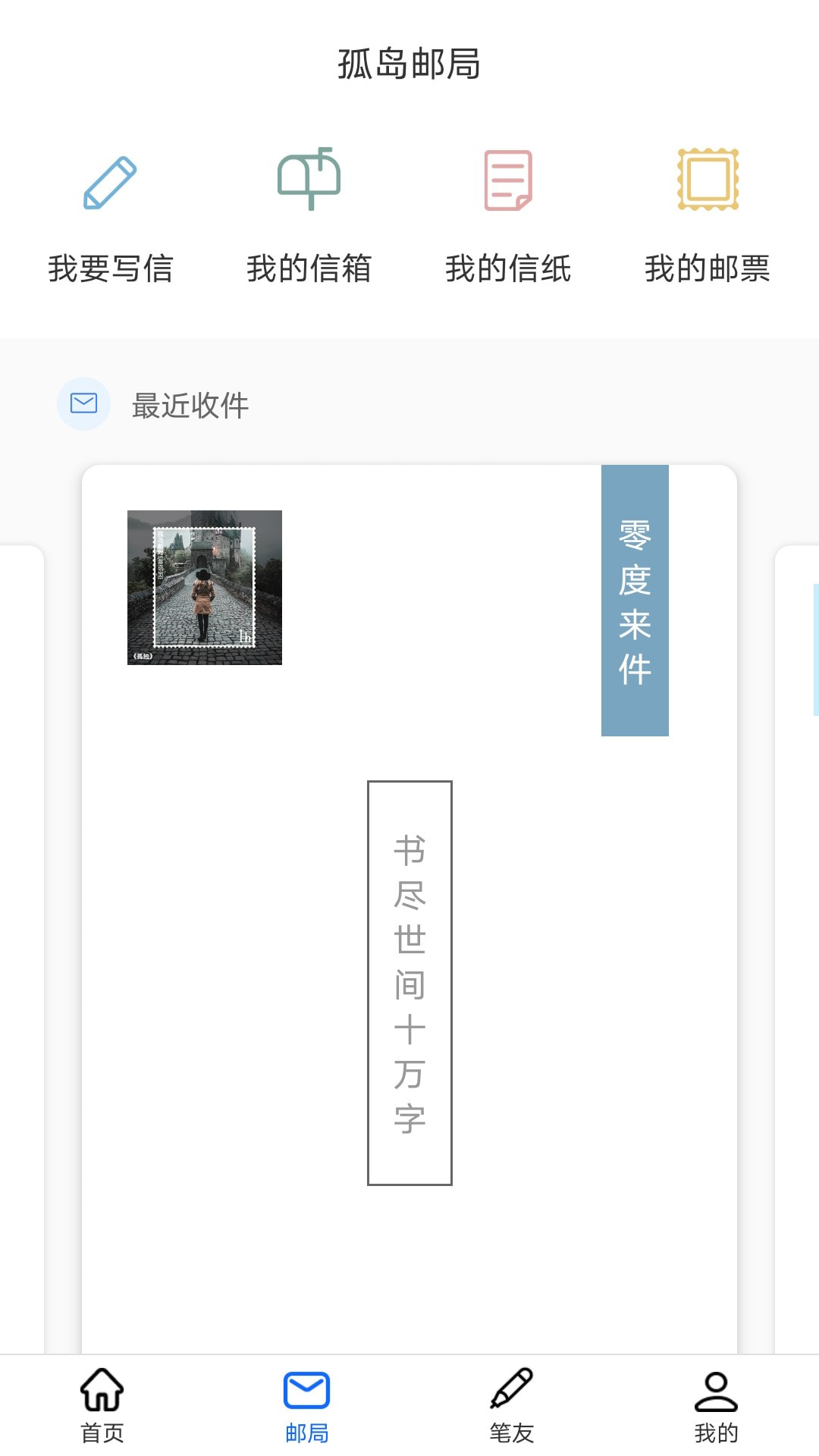Screen dimensions: 819x1456
Task: Click the 首页 home icon in bottom bar
Action: [x=101, y=1394]
